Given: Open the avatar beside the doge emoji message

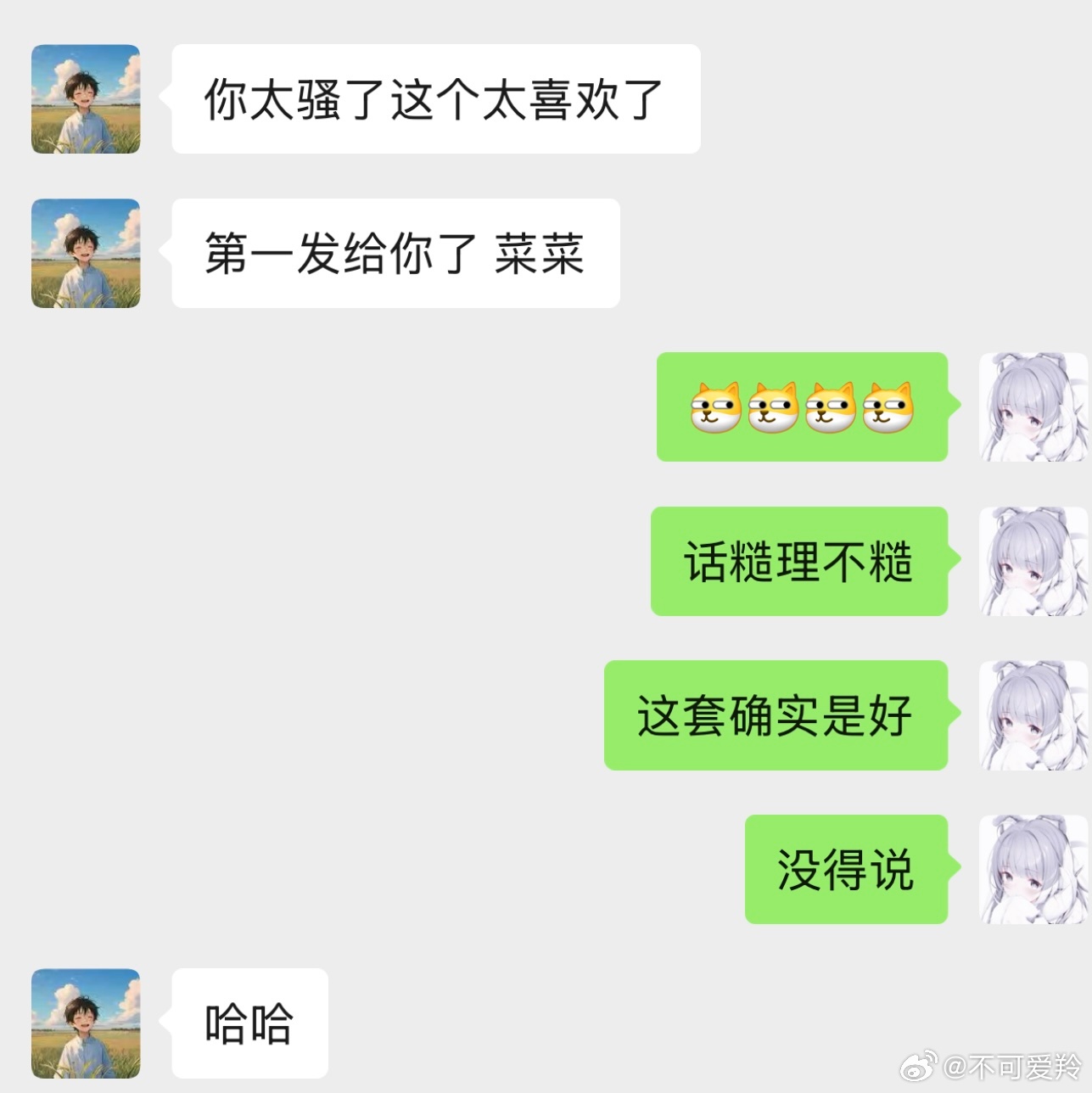Looking at the screenshot, I should click(x=1033, y=407).
